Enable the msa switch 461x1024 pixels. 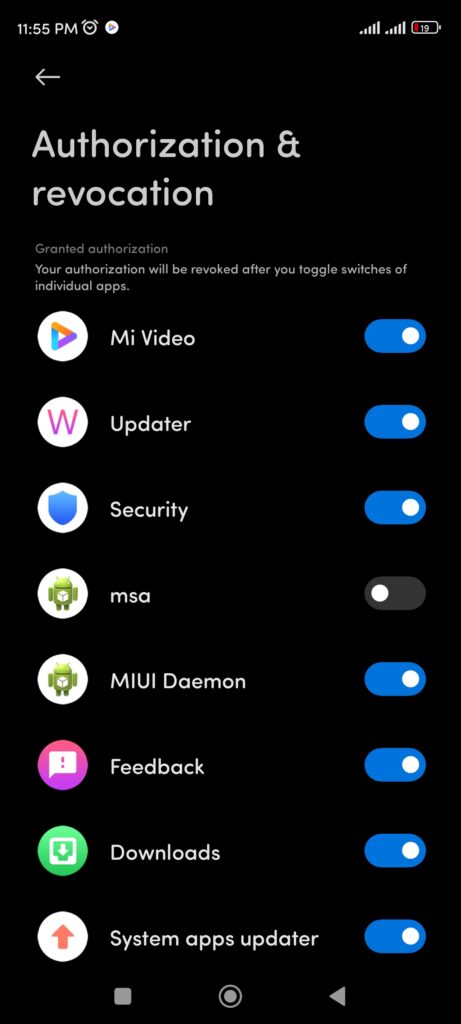pos(395,594)
